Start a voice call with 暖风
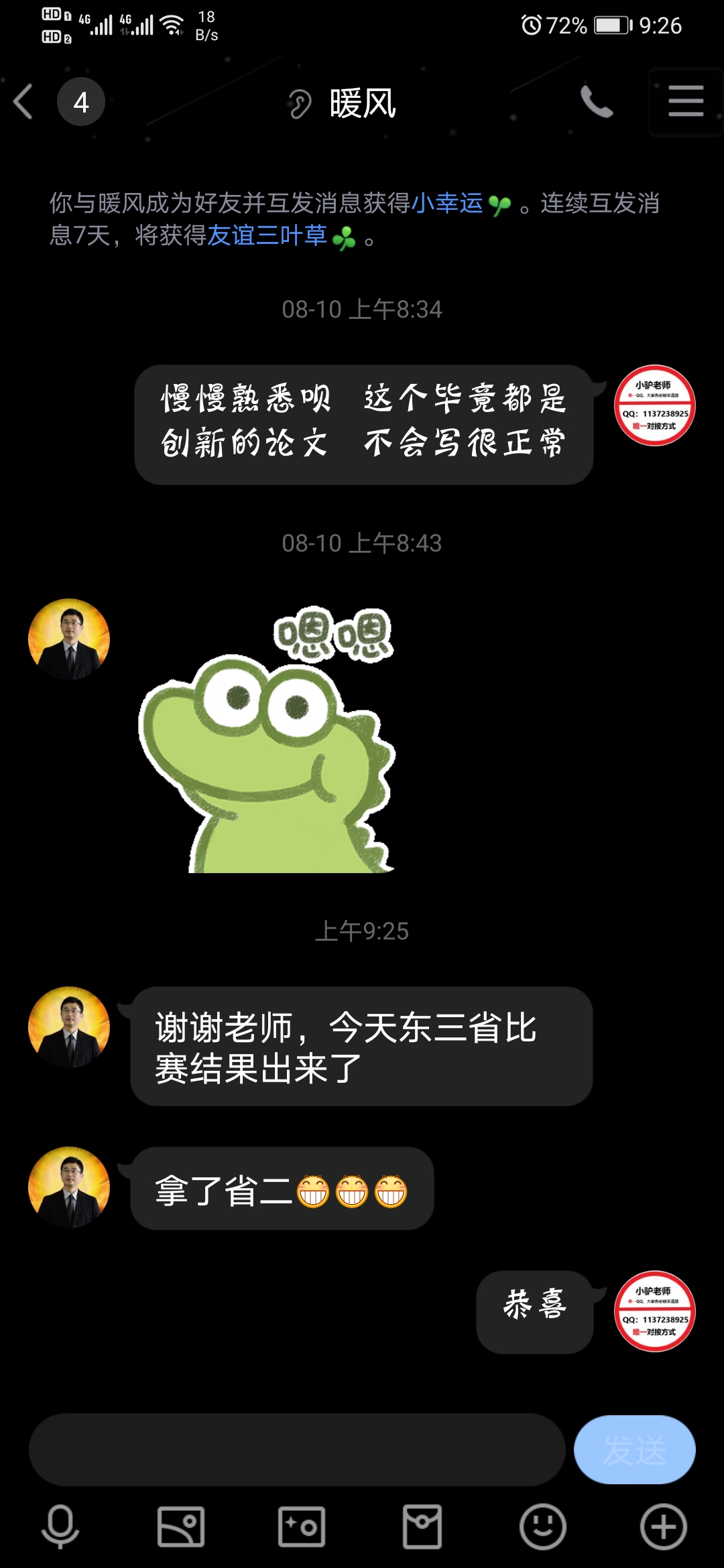 click(596, 102)
